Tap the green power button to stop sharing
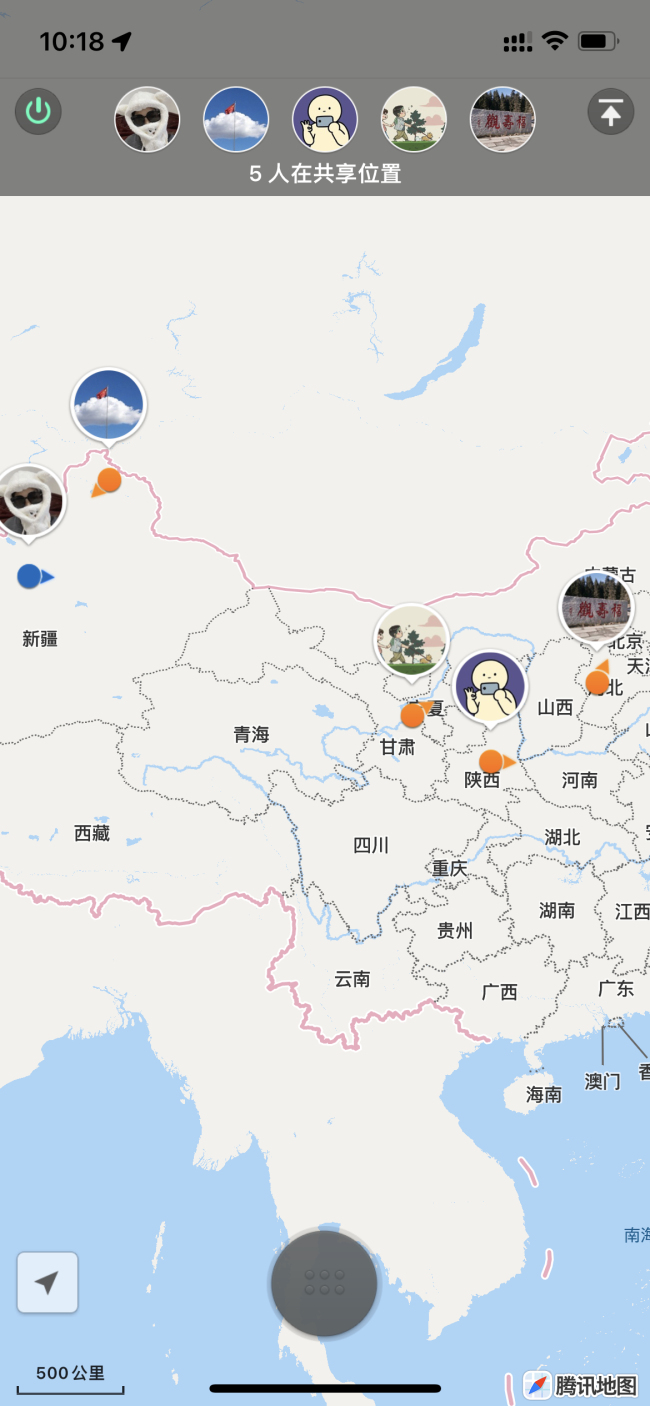Screen dimensions: 650x1406 39,112
